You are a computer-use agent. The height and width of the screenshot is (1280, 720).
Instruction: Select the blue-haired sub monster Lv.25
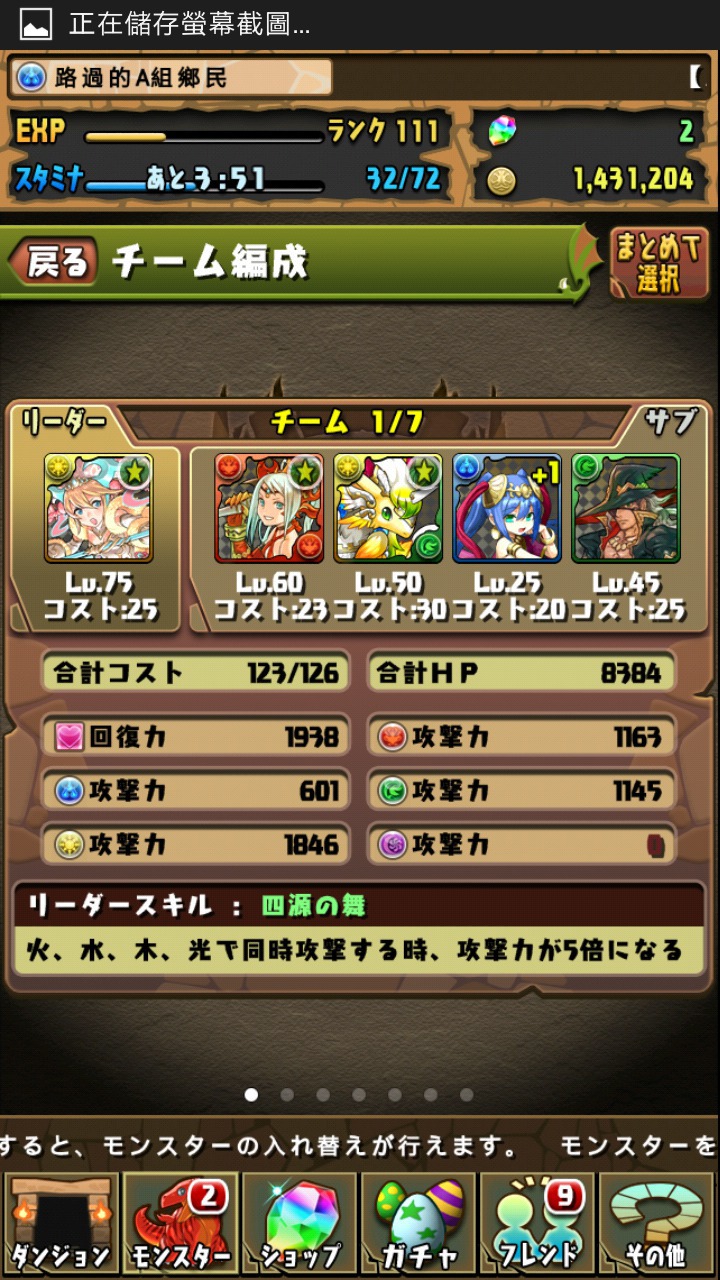[507, 508]
